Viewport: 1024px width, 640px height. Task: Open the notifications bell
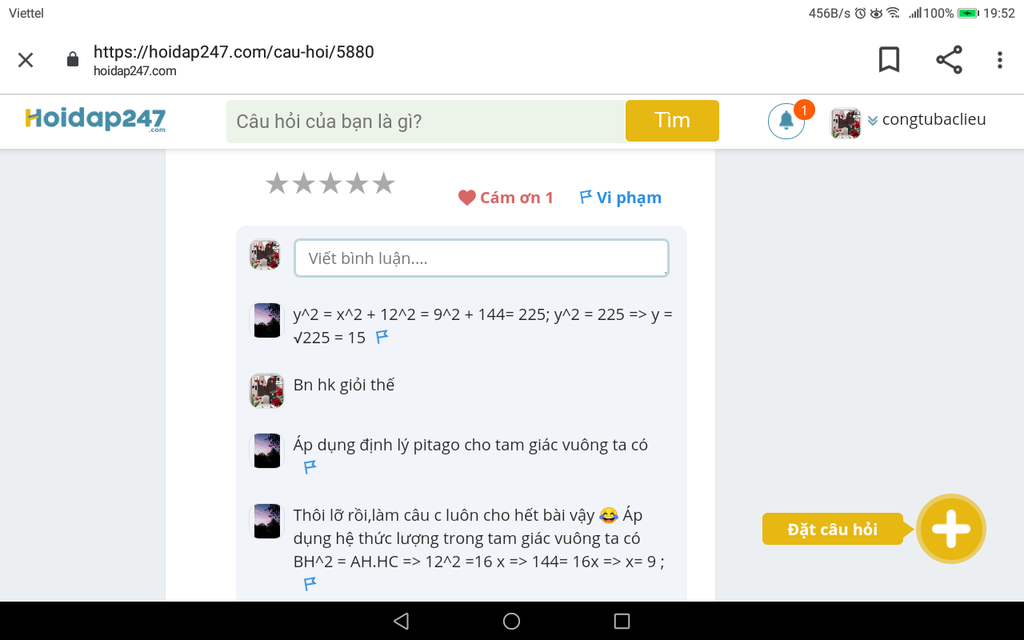pos(786,121)
